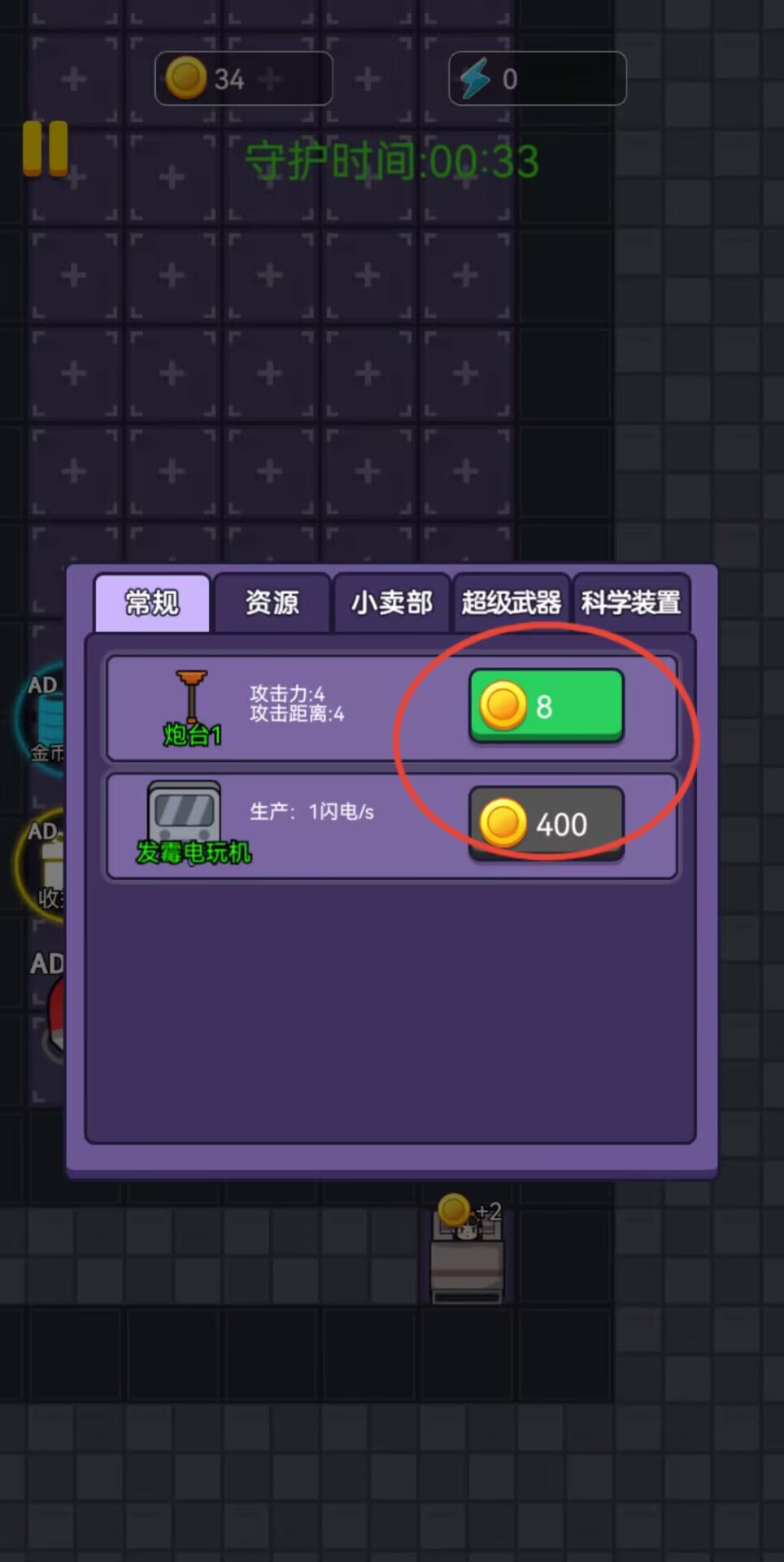The width and height of the screenshot is (784, 1562).
Task: Buy 发霉电玩机 for 400 coins
Action: point(546,823)
